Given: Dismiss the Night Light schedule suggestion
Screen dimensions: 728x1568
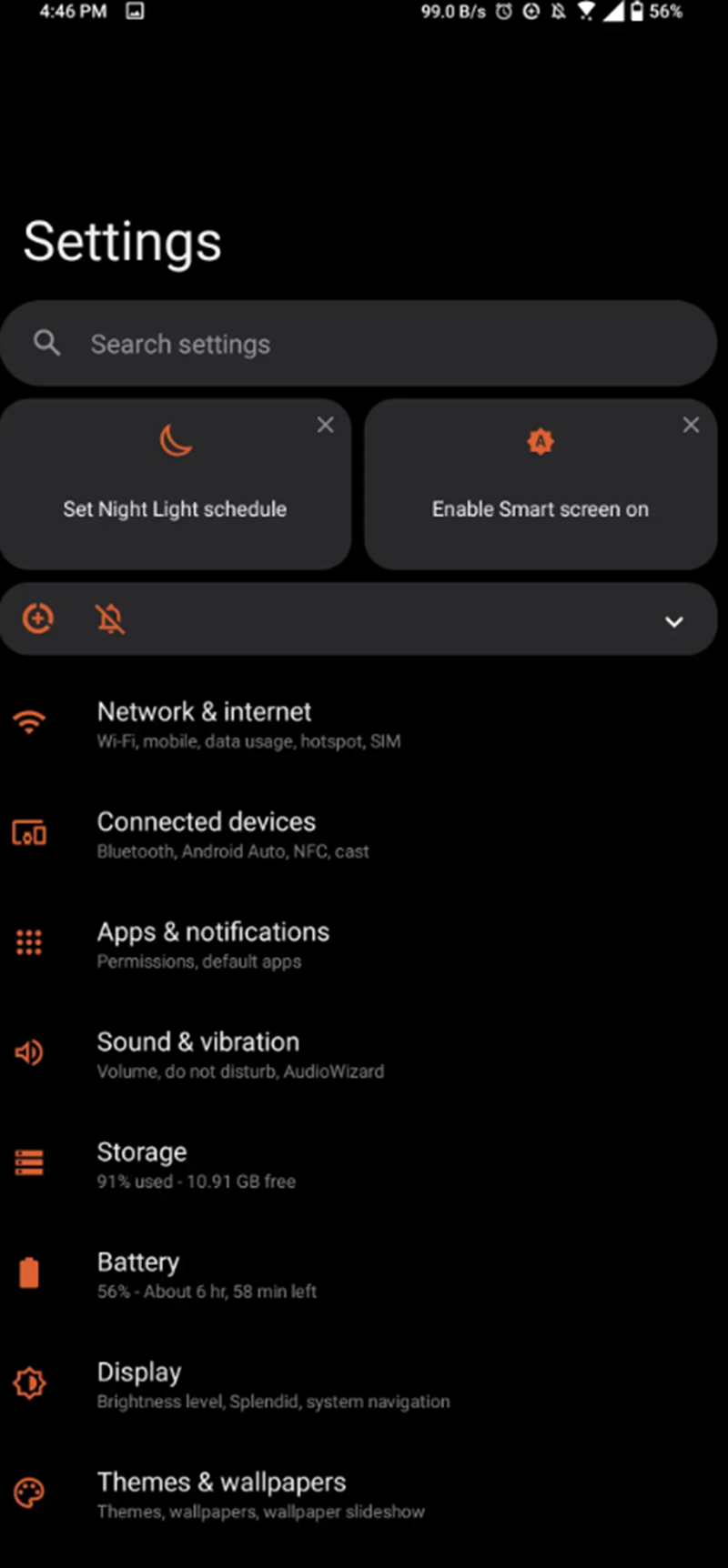Looking at the screenshot, I should 325,425.
